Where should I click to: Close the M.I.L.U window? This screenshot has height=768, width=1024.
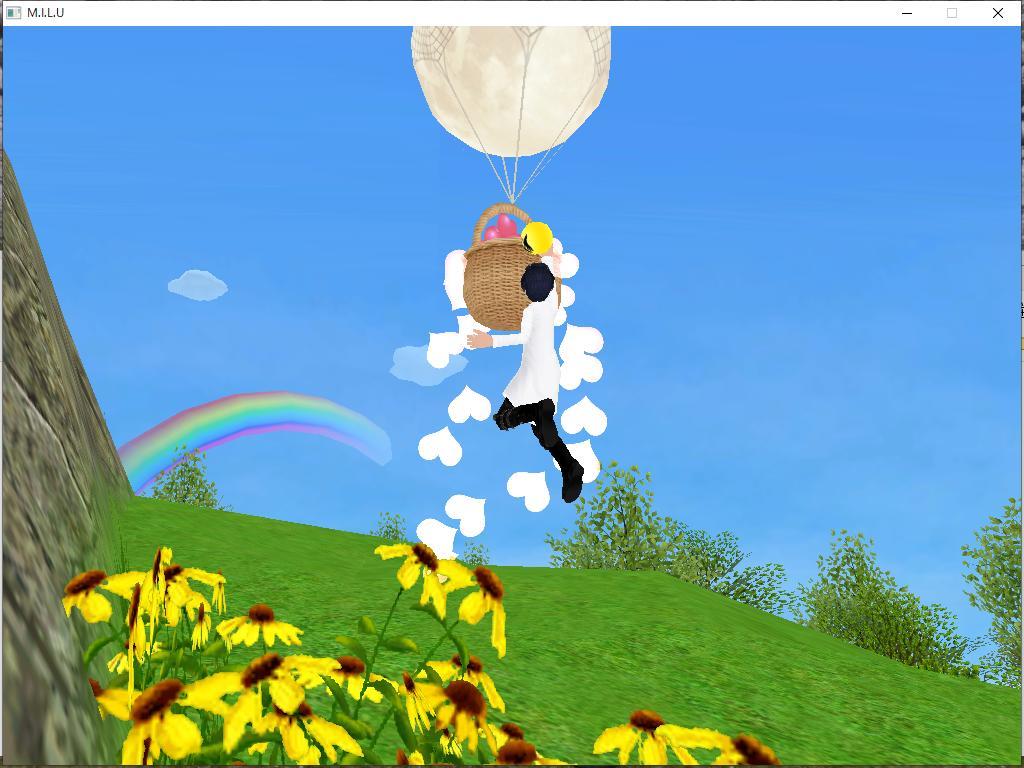pyautogui.click(x=997, y=13)
